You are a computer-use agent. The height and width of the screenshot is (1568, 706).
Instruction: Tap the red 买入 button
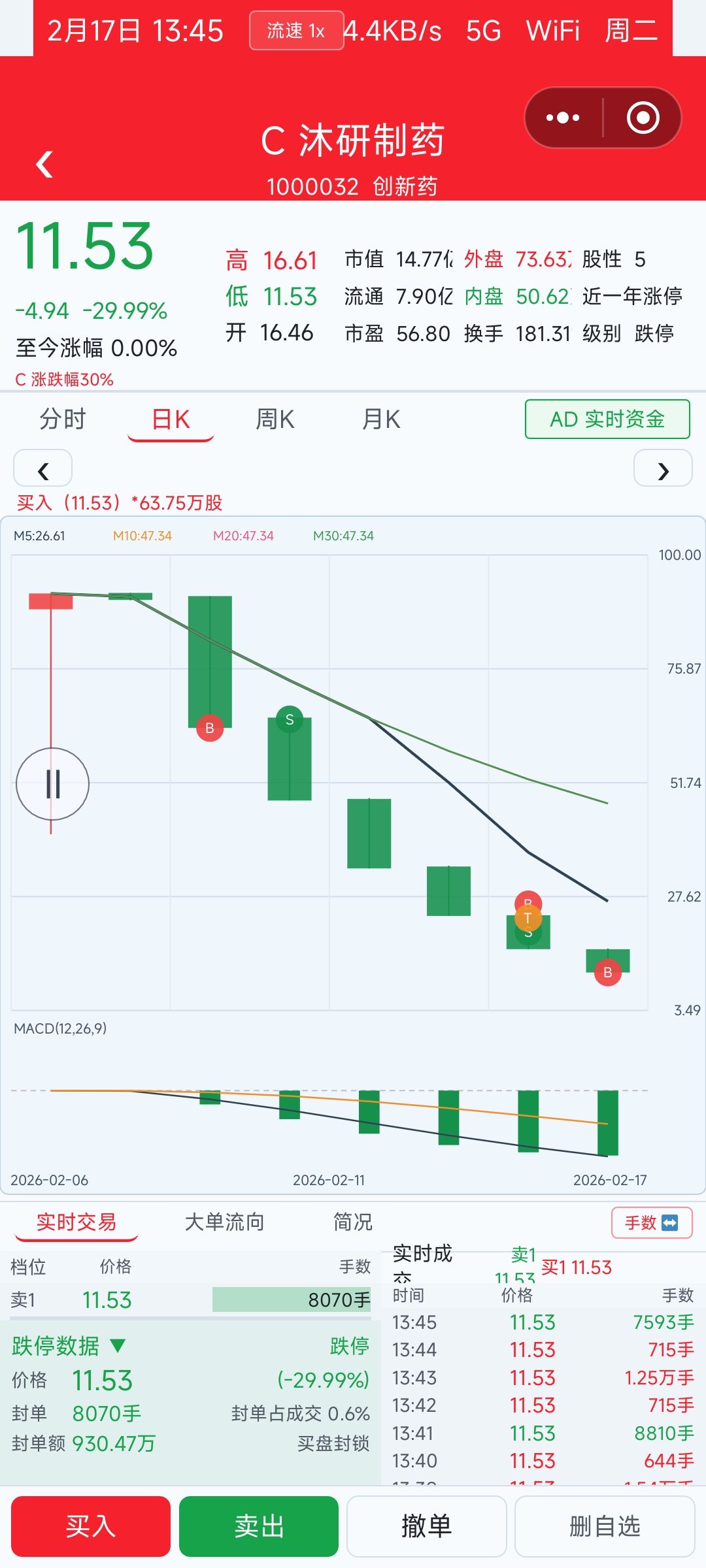click(91, 1526)
